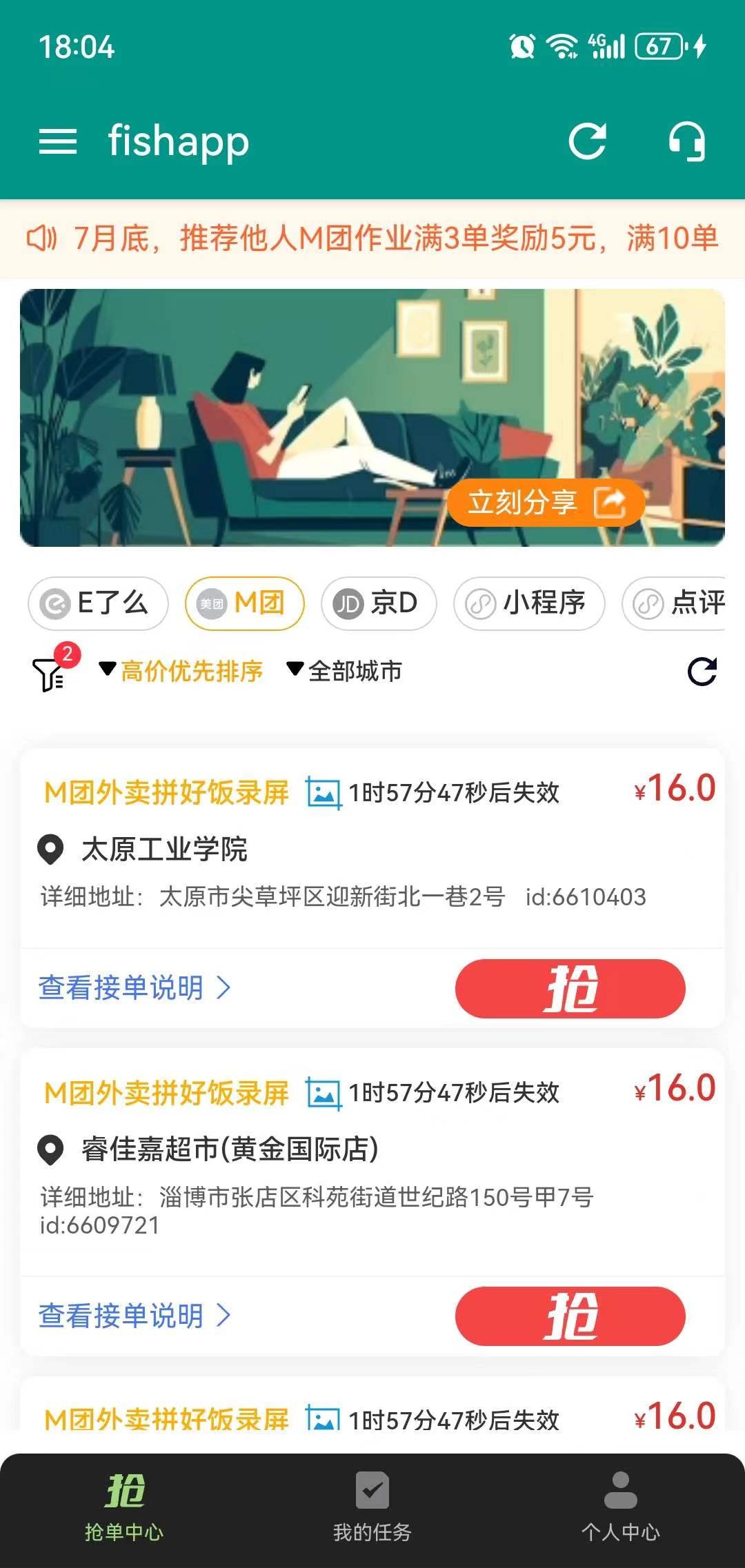Open the hamburger drawer menu
Screen dimensions: 745x1568
coord(58,142)
